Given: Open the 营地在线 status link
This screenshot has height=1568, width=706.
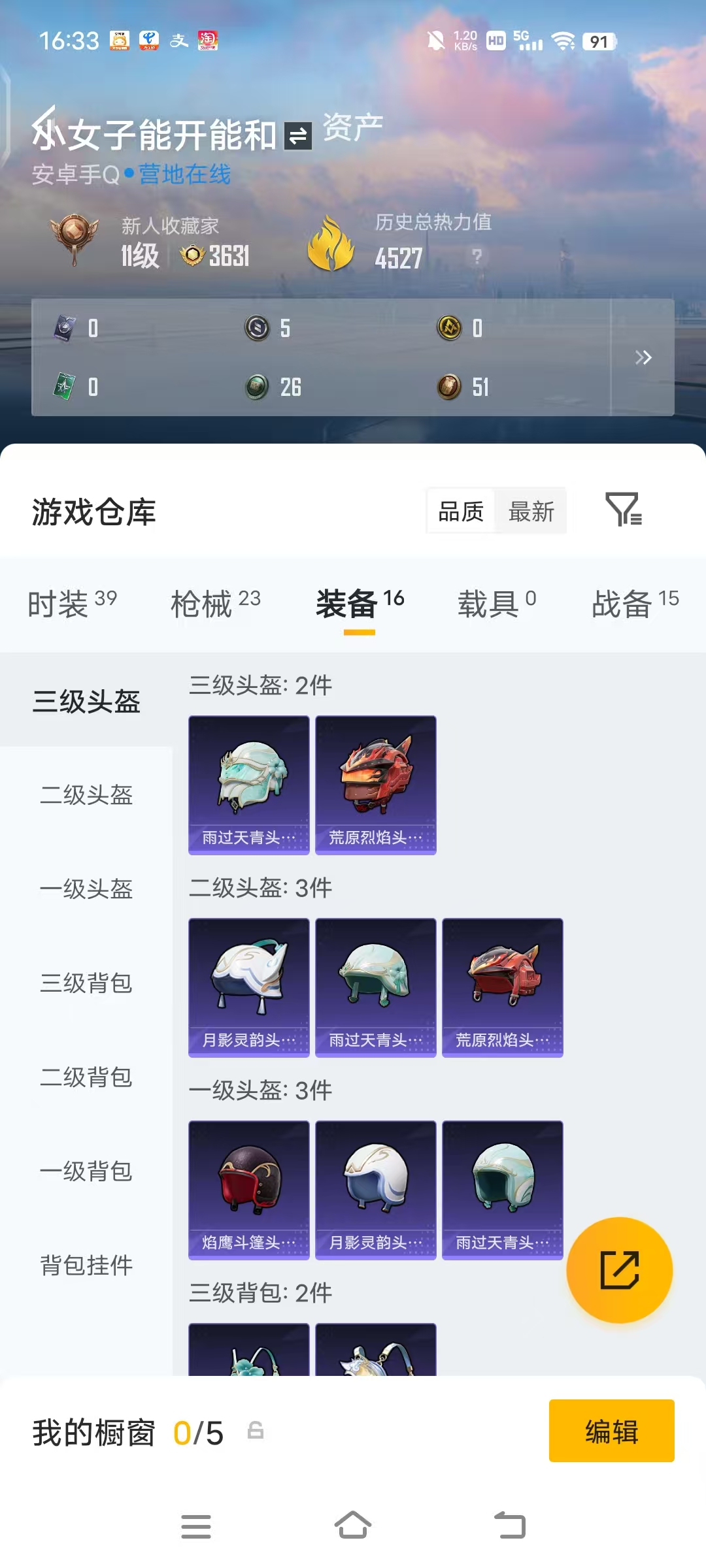Looking at the screenshot, I should click(185, 175).
